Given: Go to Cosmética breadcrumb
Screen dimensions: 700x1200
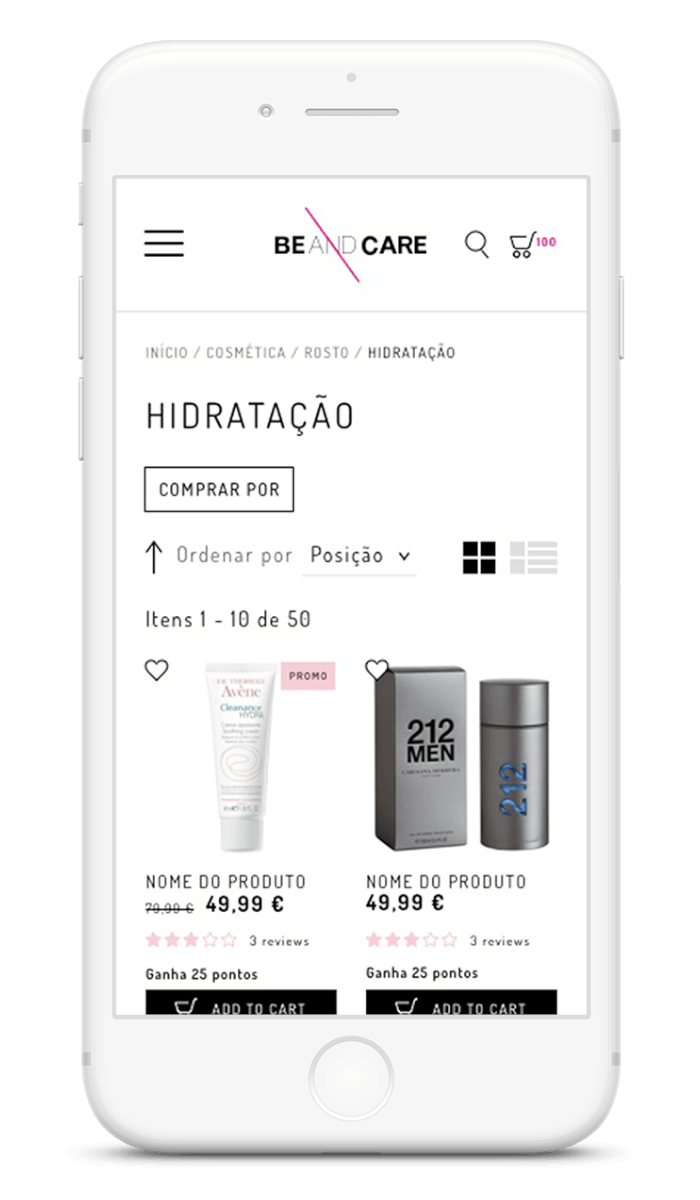Looking at the screenshot, I should pos(246,353).
